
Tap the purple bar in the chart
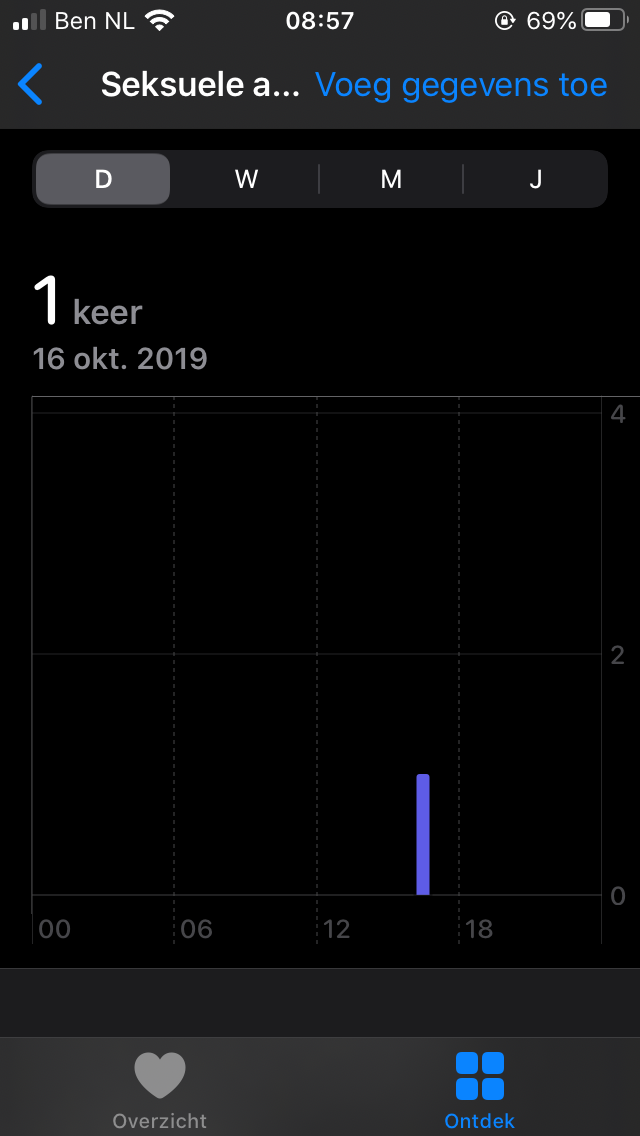[423, 835]
